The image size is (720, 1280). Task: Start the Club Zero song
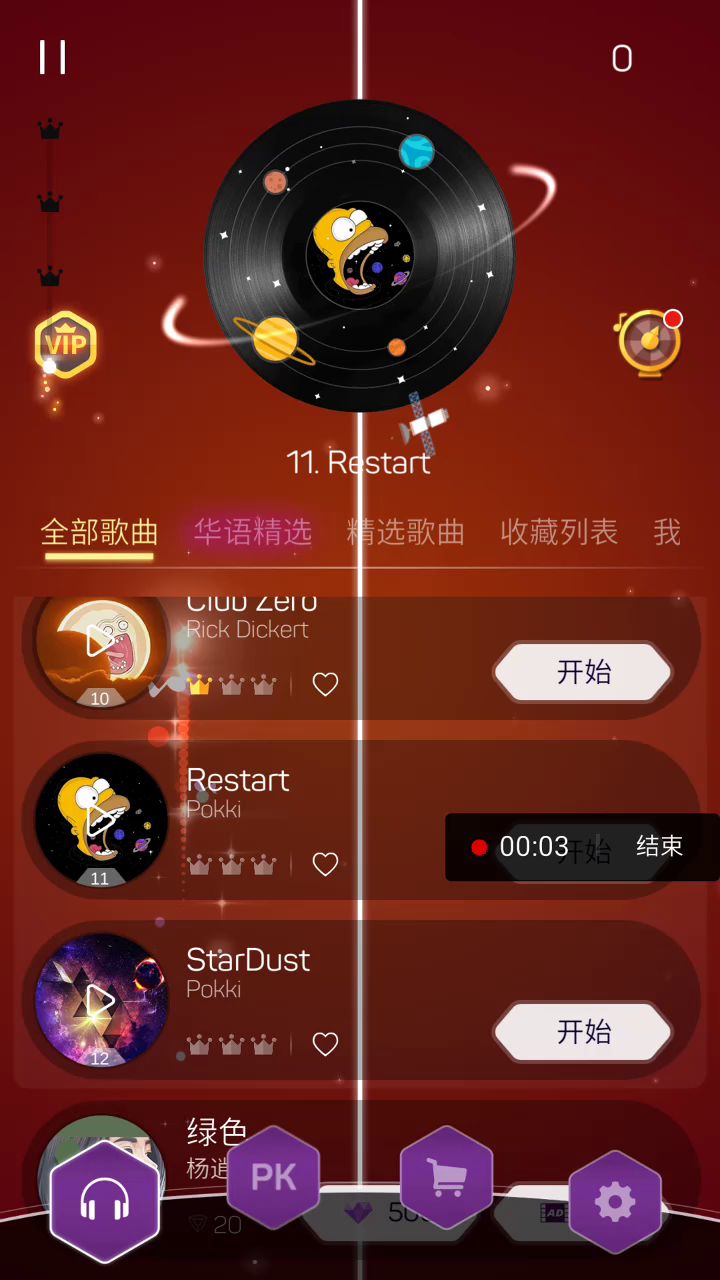[583, 672]
